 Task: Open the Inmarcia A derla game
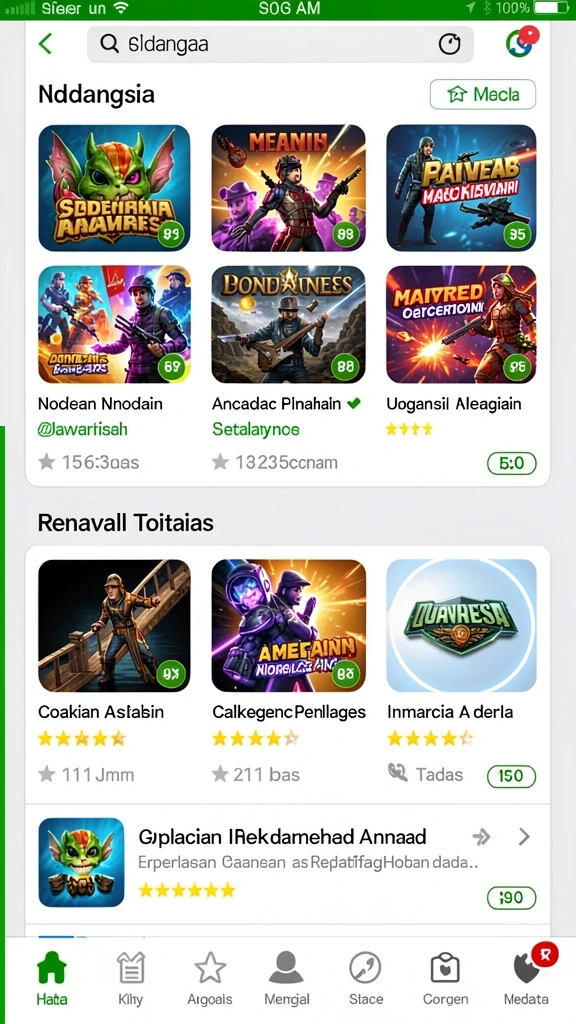tap(461, 625)
